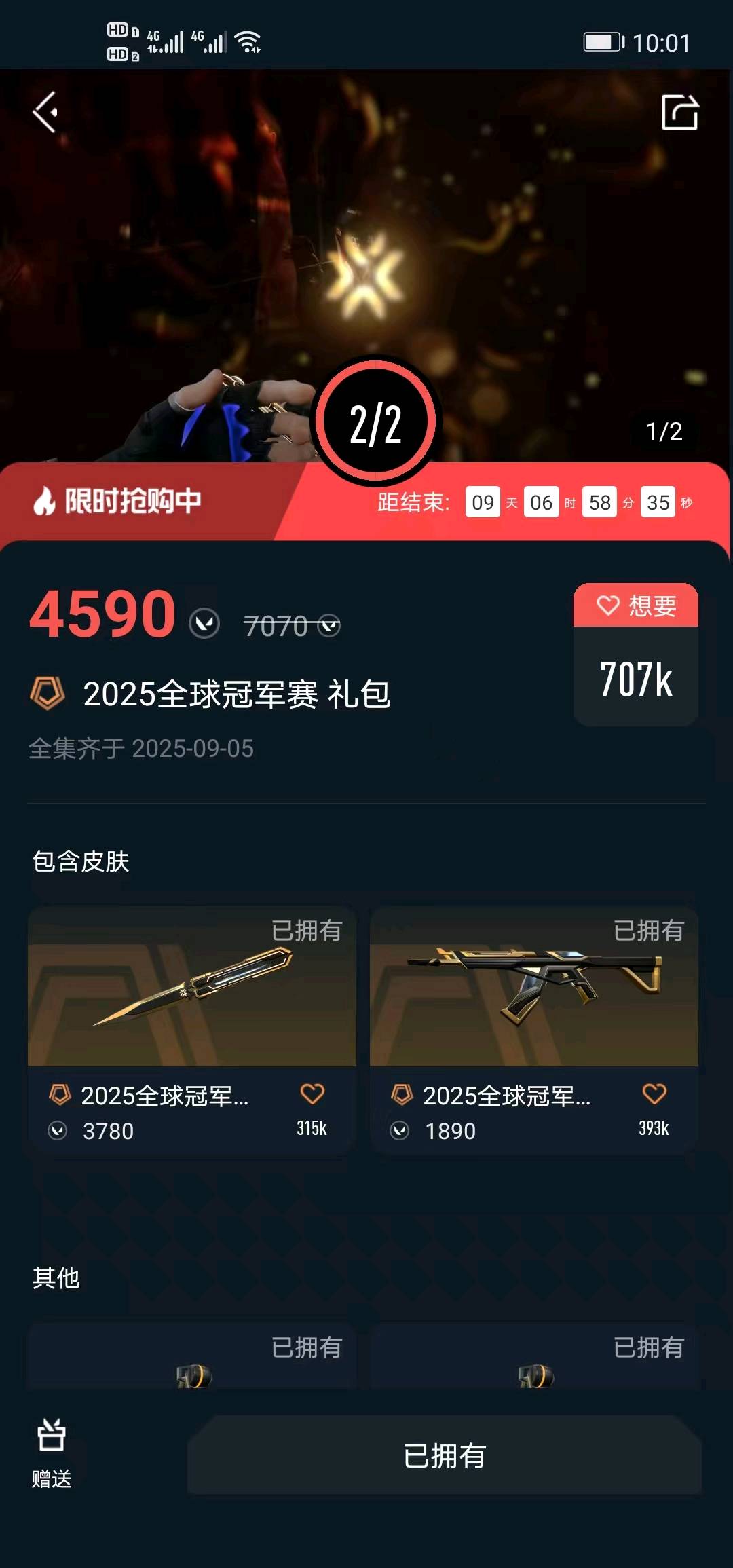Like the knife skin with 315k hearts
Image resolution: width=733 pixels, height=1568 pixels.
312,1094
